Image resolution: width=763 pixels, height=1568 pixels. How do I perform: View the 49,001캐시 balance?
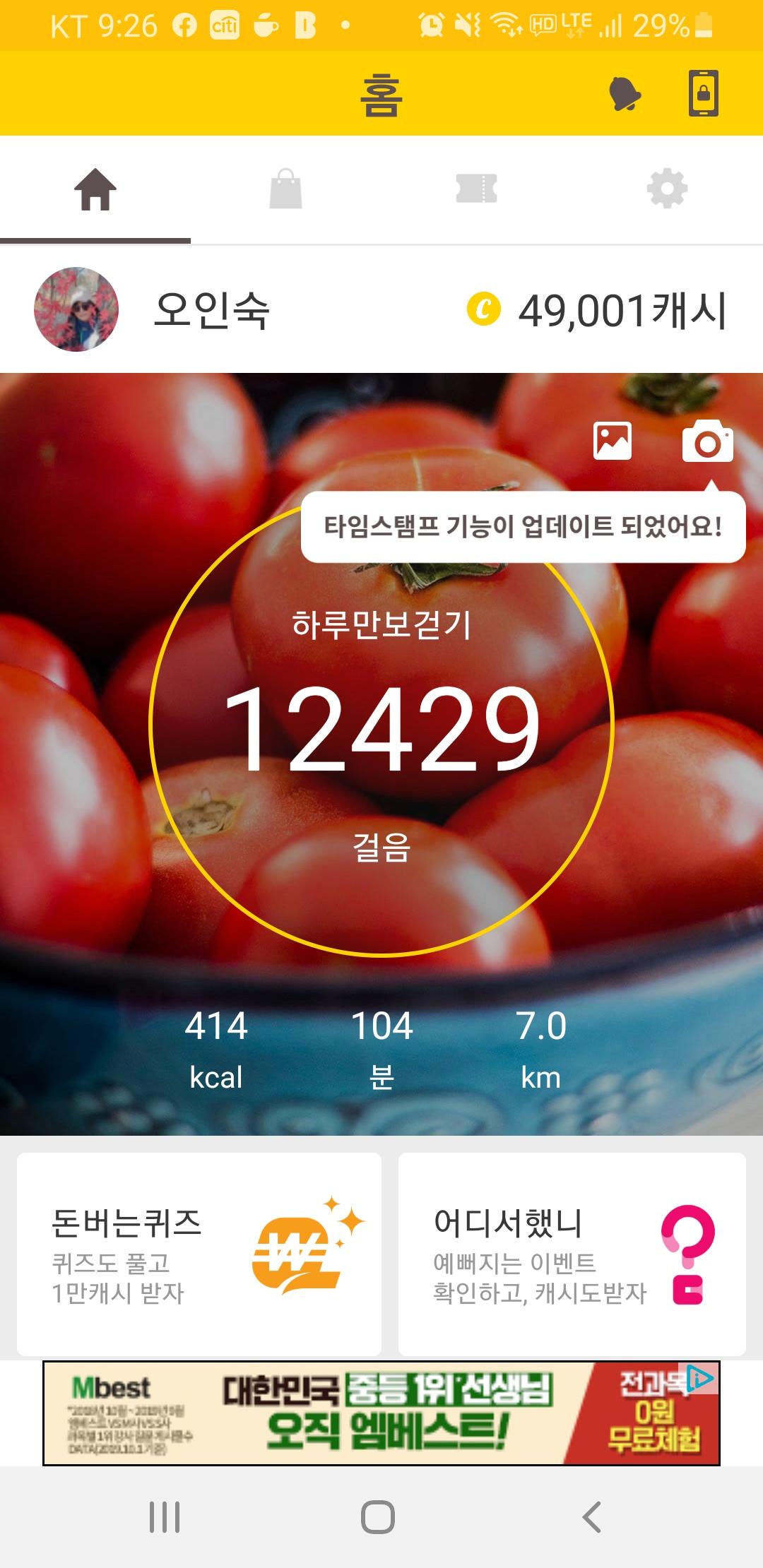pyautogui.click(x=598, y=311)
